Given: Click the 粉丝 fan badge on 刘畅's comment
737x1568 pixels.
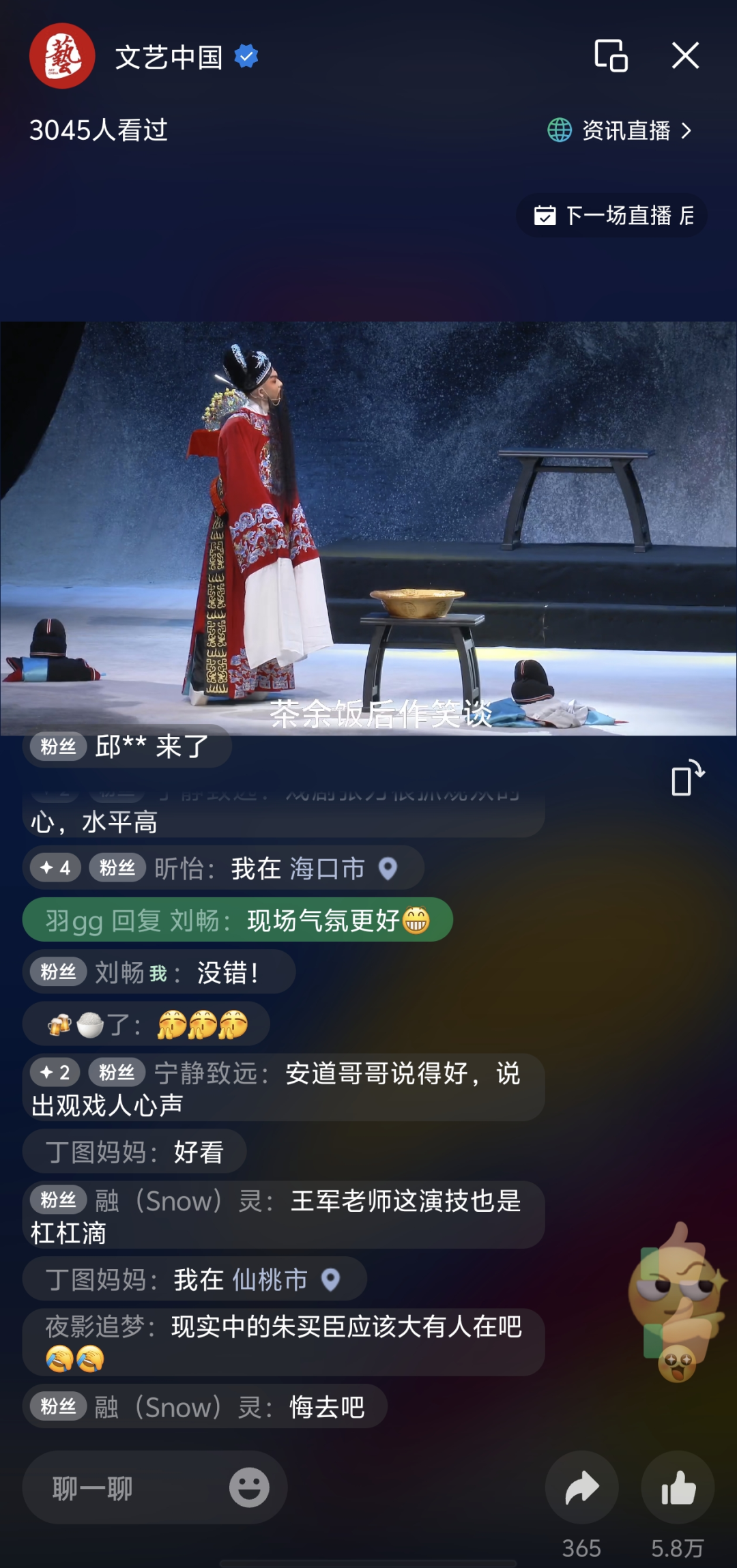Looking at the screenshot, I should tap(57, 972).
